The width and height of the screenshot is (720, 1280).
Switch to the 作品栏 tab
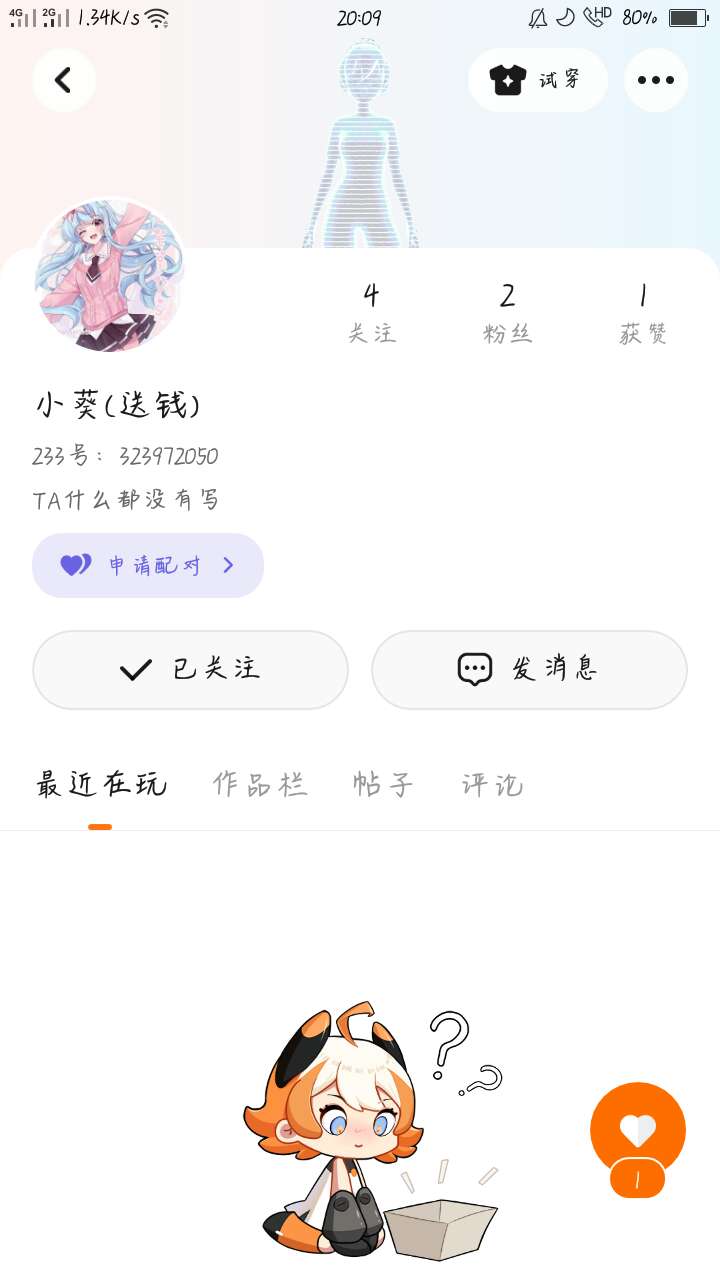(x=260, y=785)
